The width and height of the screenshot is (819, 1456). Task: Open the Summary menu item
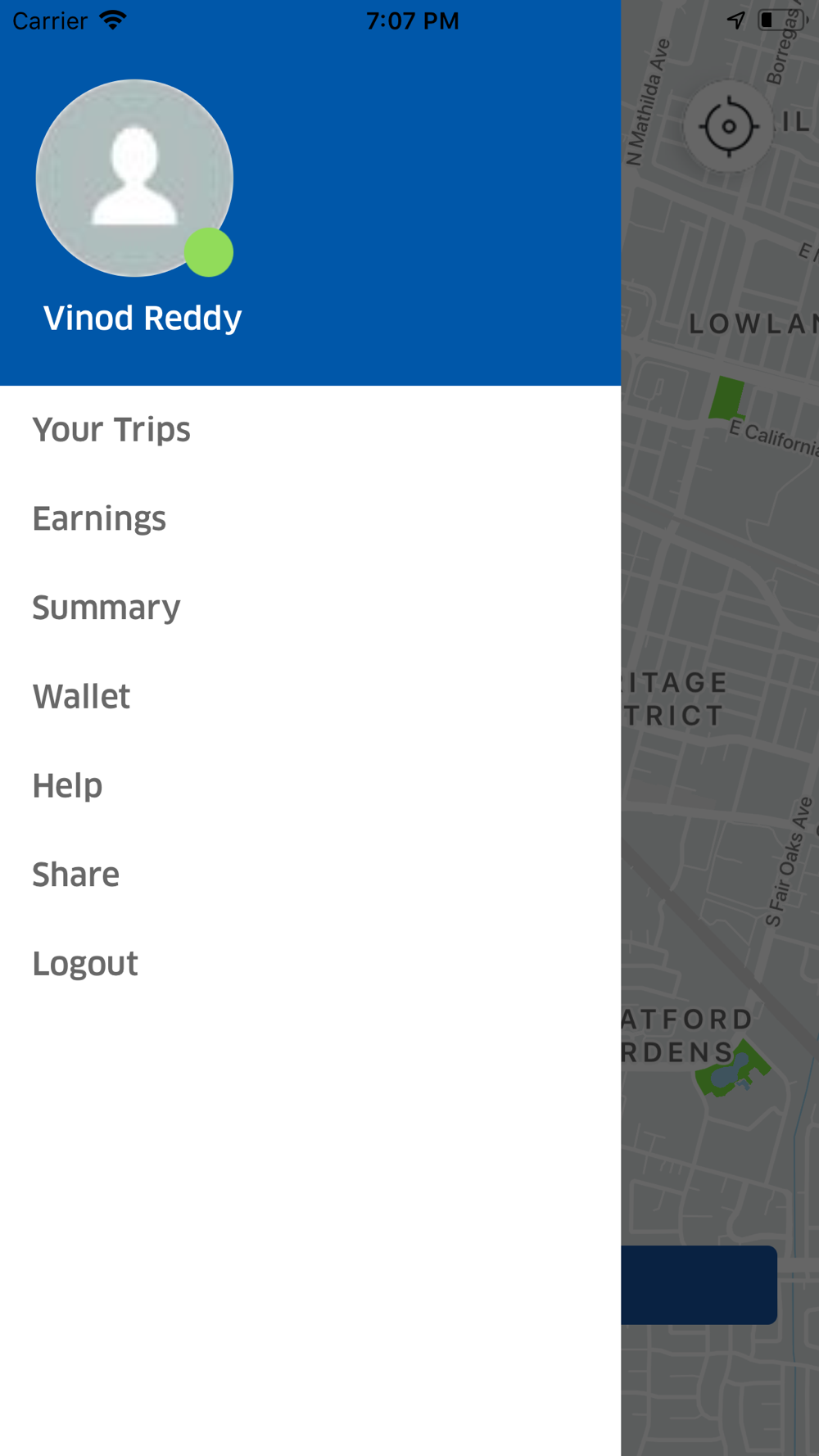(310, 608)
